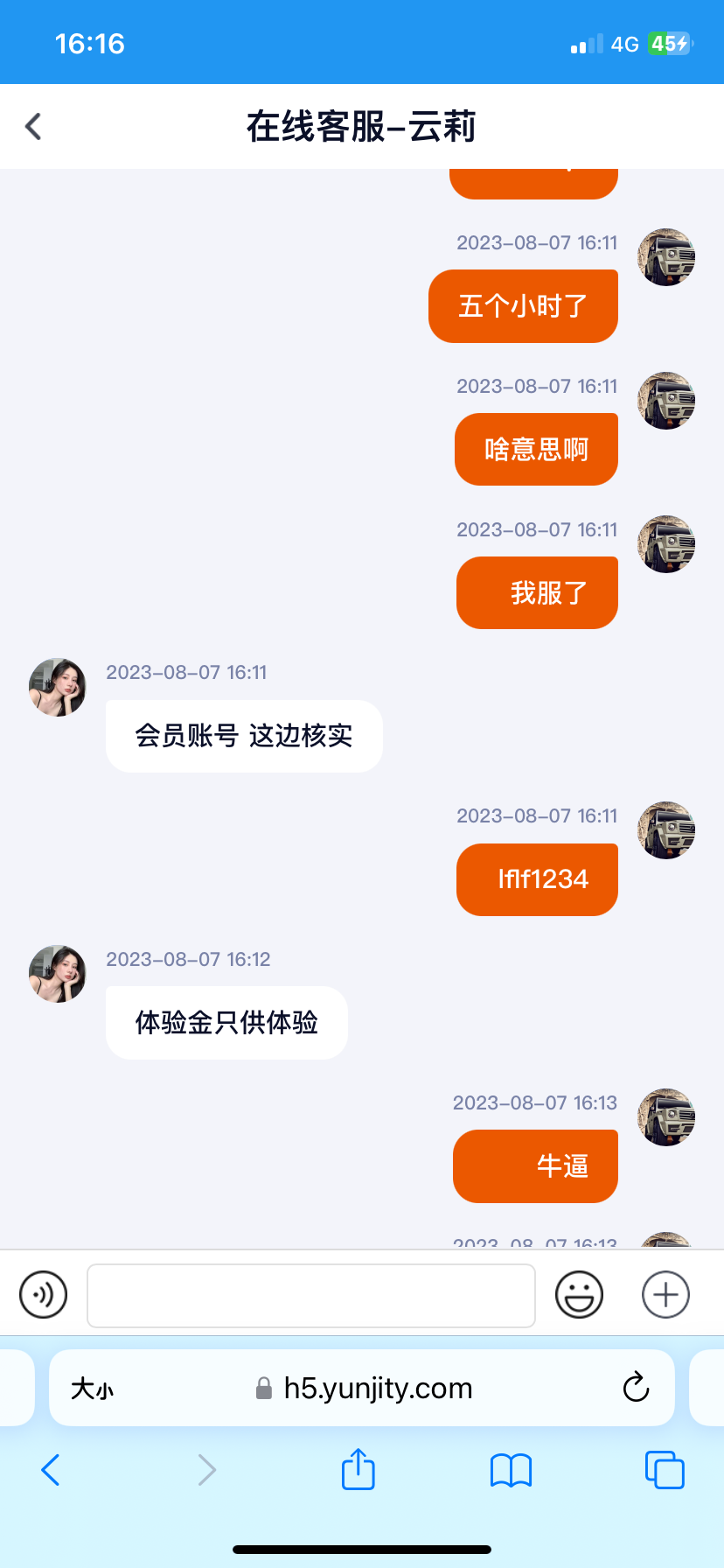Share this page from Safari
The height and width of the screenshot is (1568, 724).
(358, 1469)
